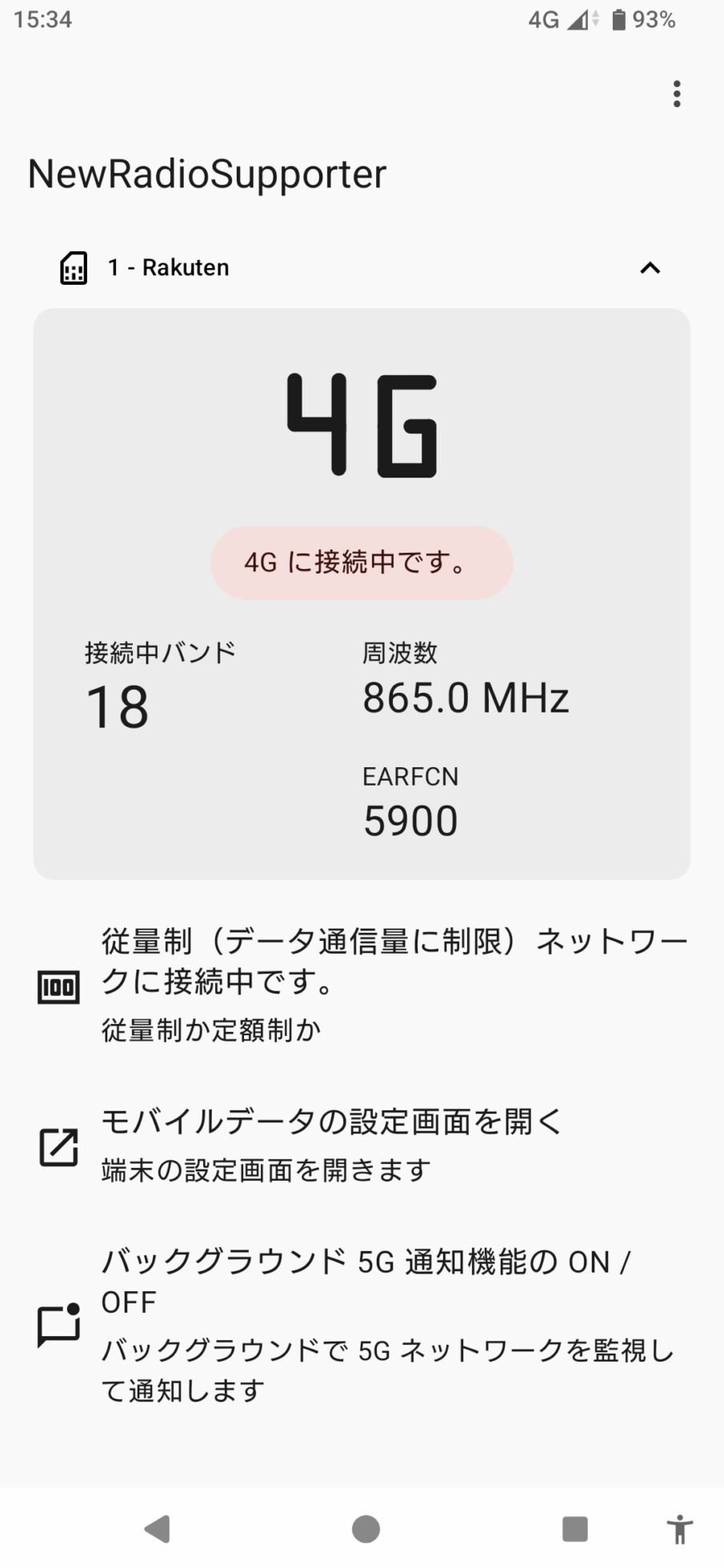Collapse the 1 - Rakuten SIM section
This screenshot has height=1568, width=724.
tap(650, 268)
